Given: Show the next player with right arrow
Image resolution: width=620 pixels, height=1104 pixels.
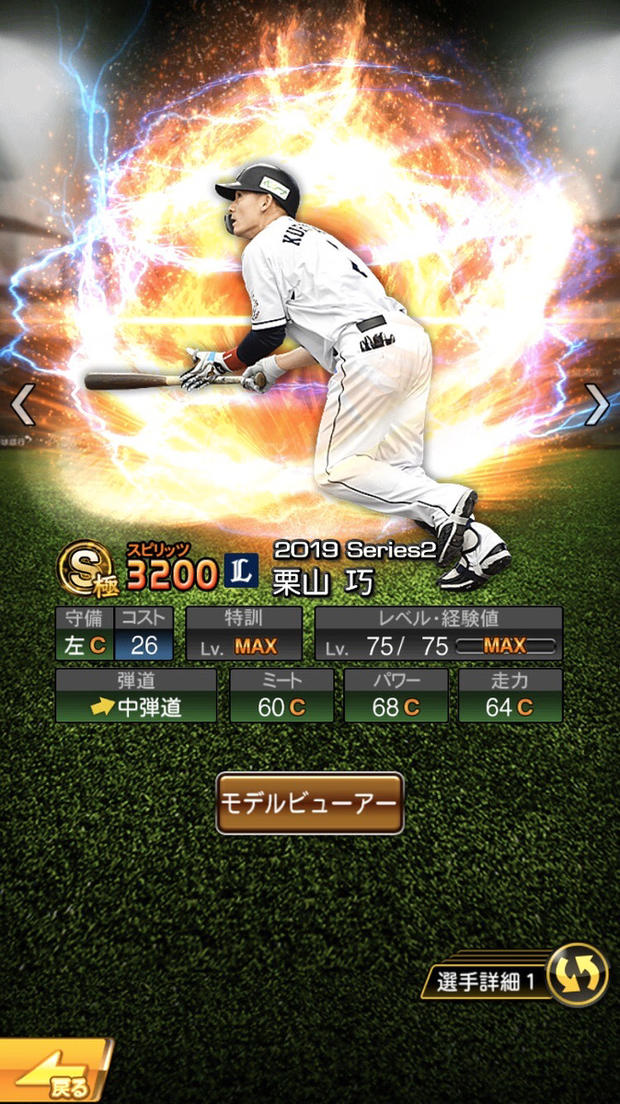Looking at the screenshot, I should click(x=596, y=404).
